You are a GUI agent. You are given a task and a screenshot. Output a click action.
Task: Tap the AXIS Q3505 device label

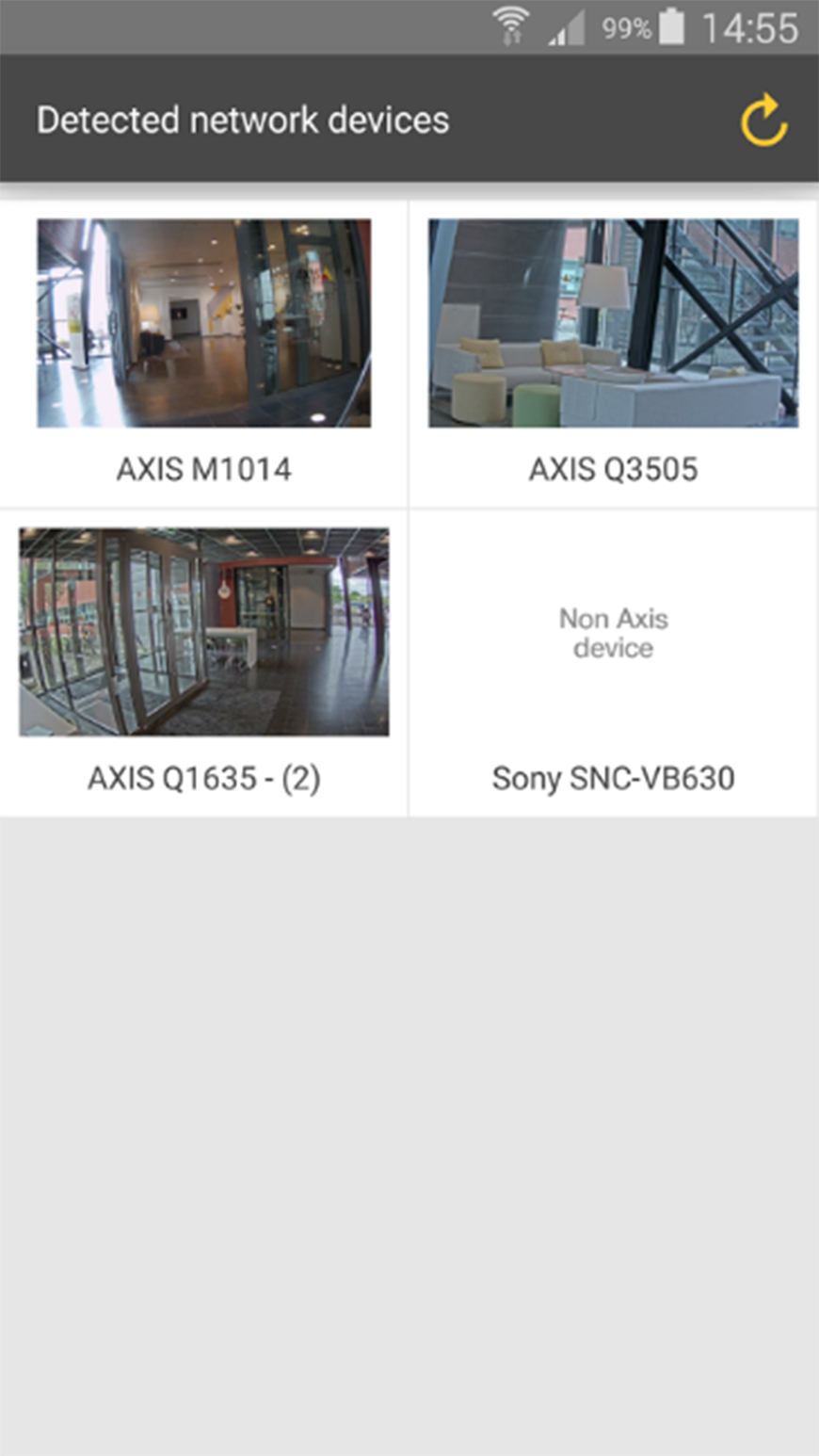tap(613, 468)
